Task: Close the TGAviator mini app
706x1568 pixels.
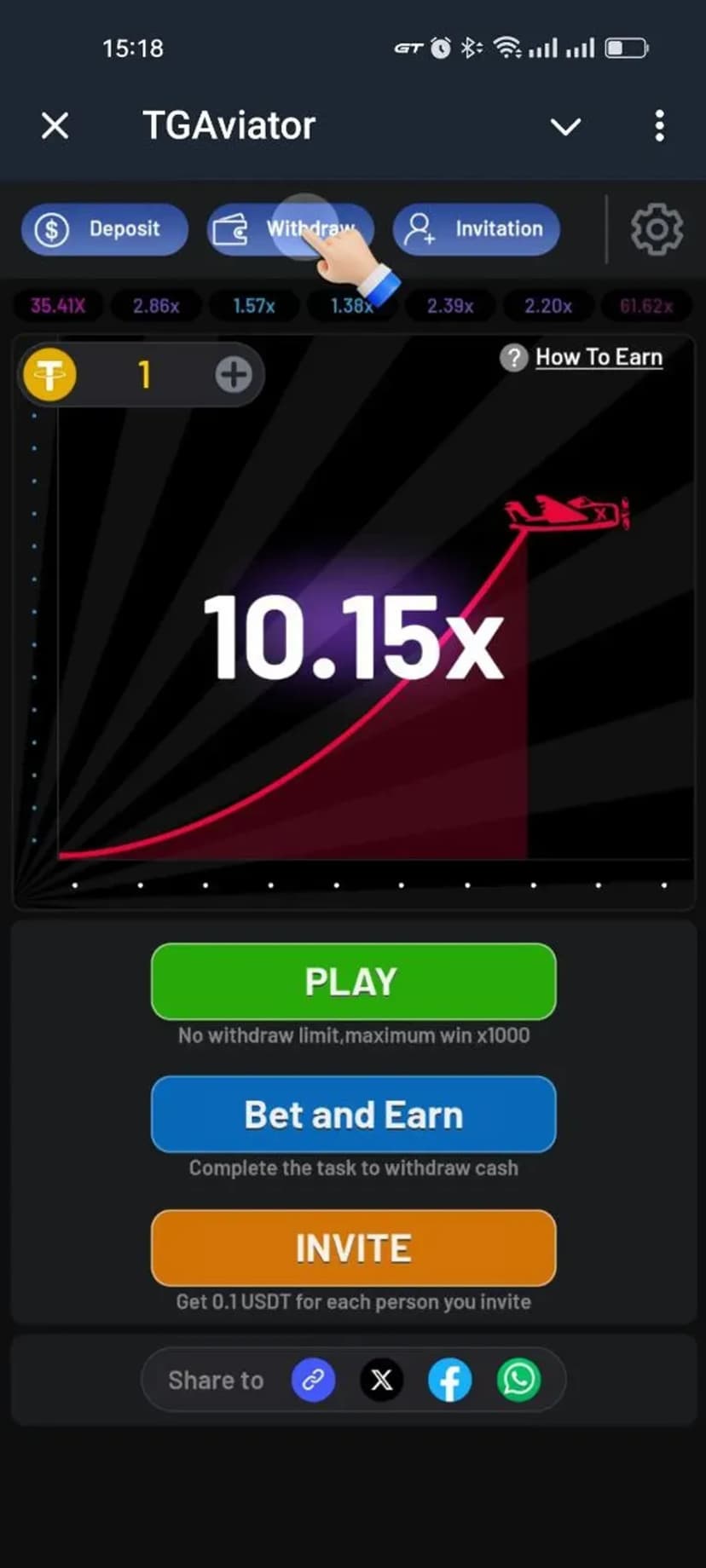Action: (x=55, y=126)
